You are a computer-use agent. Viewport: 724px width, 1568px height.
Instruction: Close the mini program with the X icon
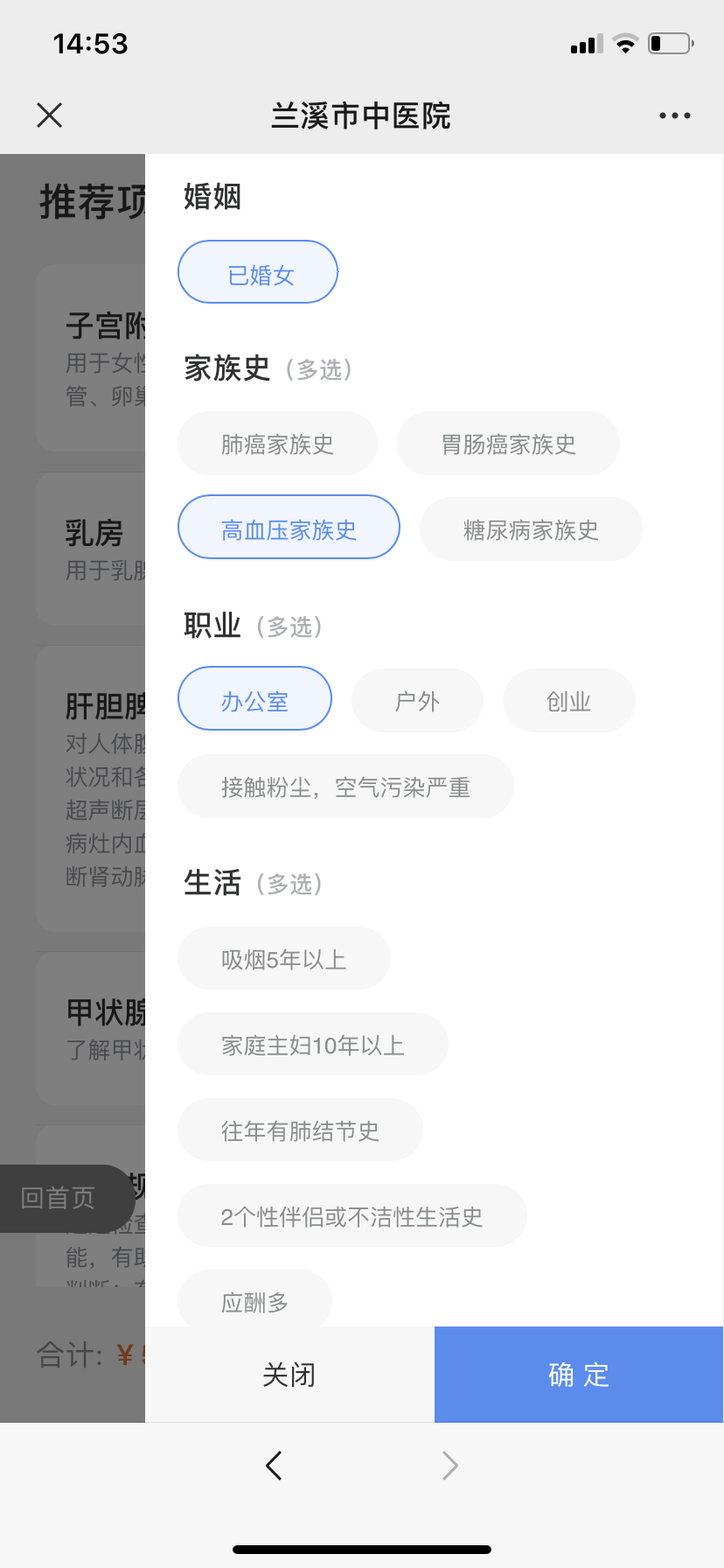click(x=50, y=115)
